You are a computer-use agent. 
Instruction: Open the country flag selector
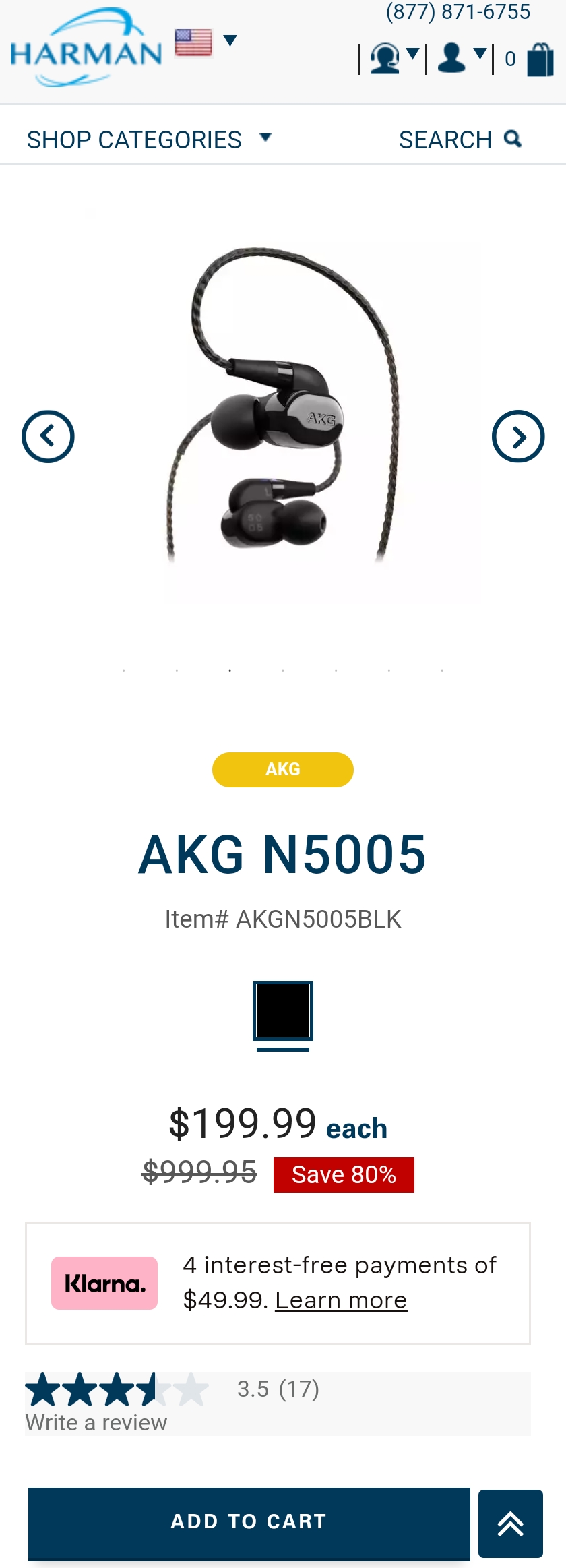point(205,42)
